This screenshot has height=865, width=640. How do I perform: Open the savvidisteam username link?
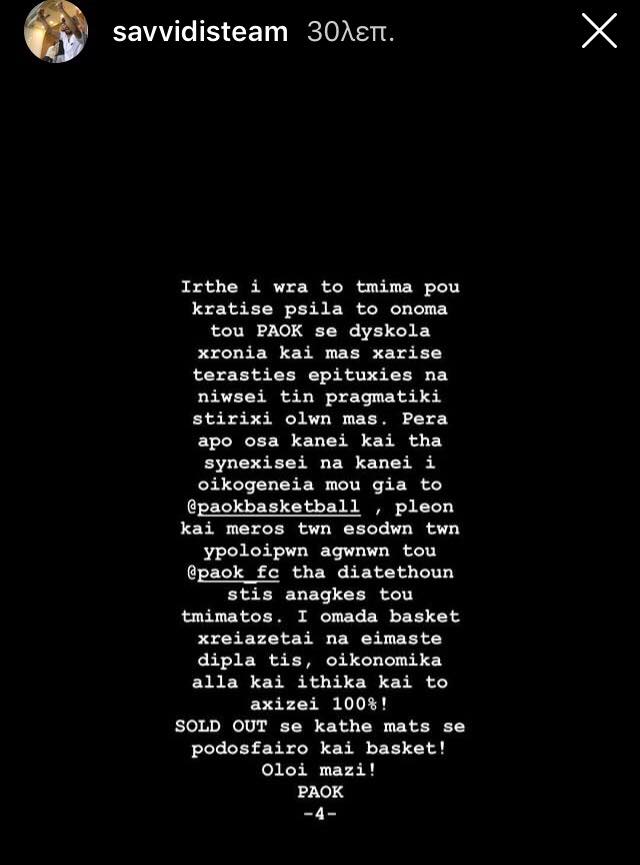coord(199,33)
